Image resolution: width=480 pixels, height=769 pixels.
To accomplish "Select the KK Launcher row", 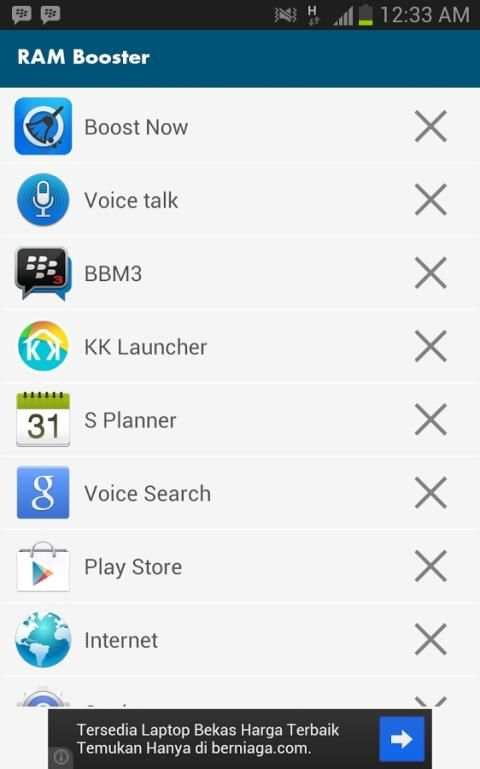I will coord(240,346).
